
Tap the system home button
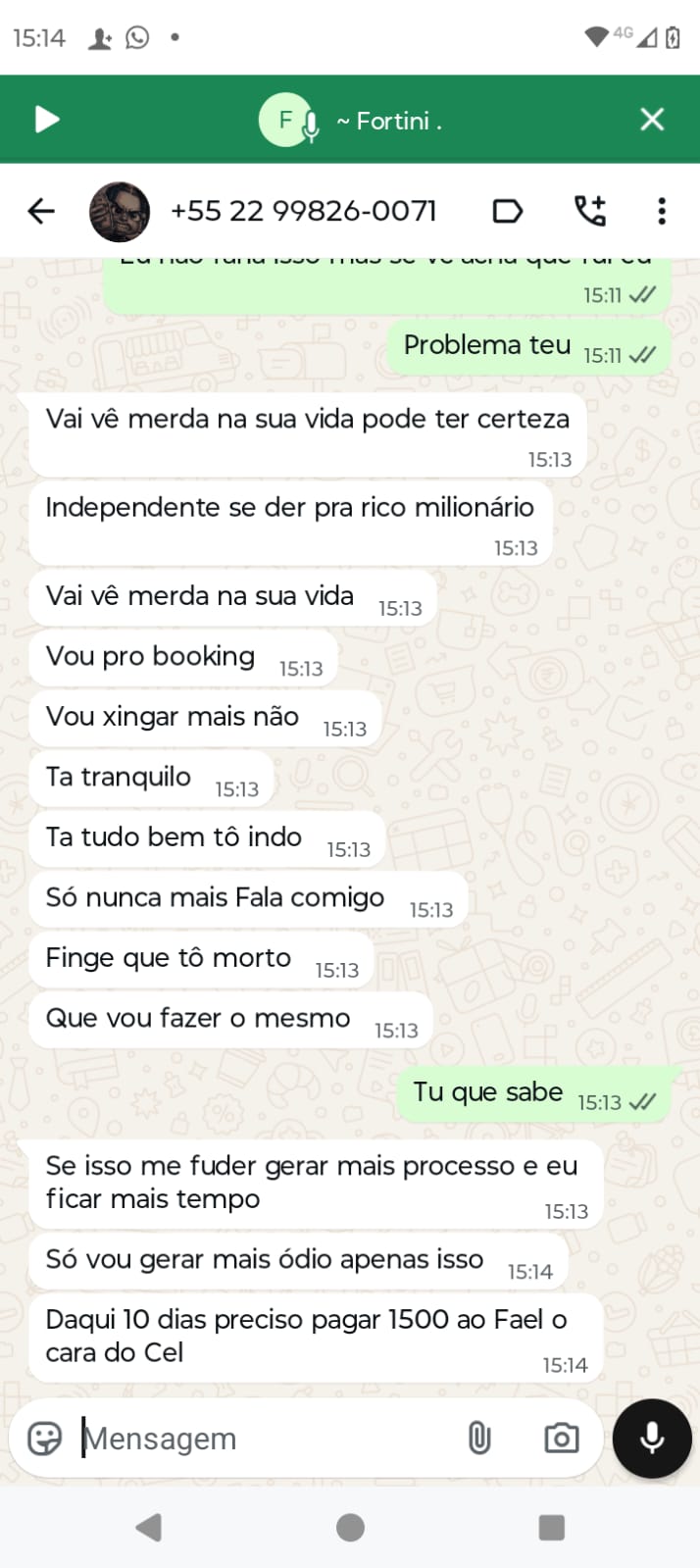(350, 1527)
